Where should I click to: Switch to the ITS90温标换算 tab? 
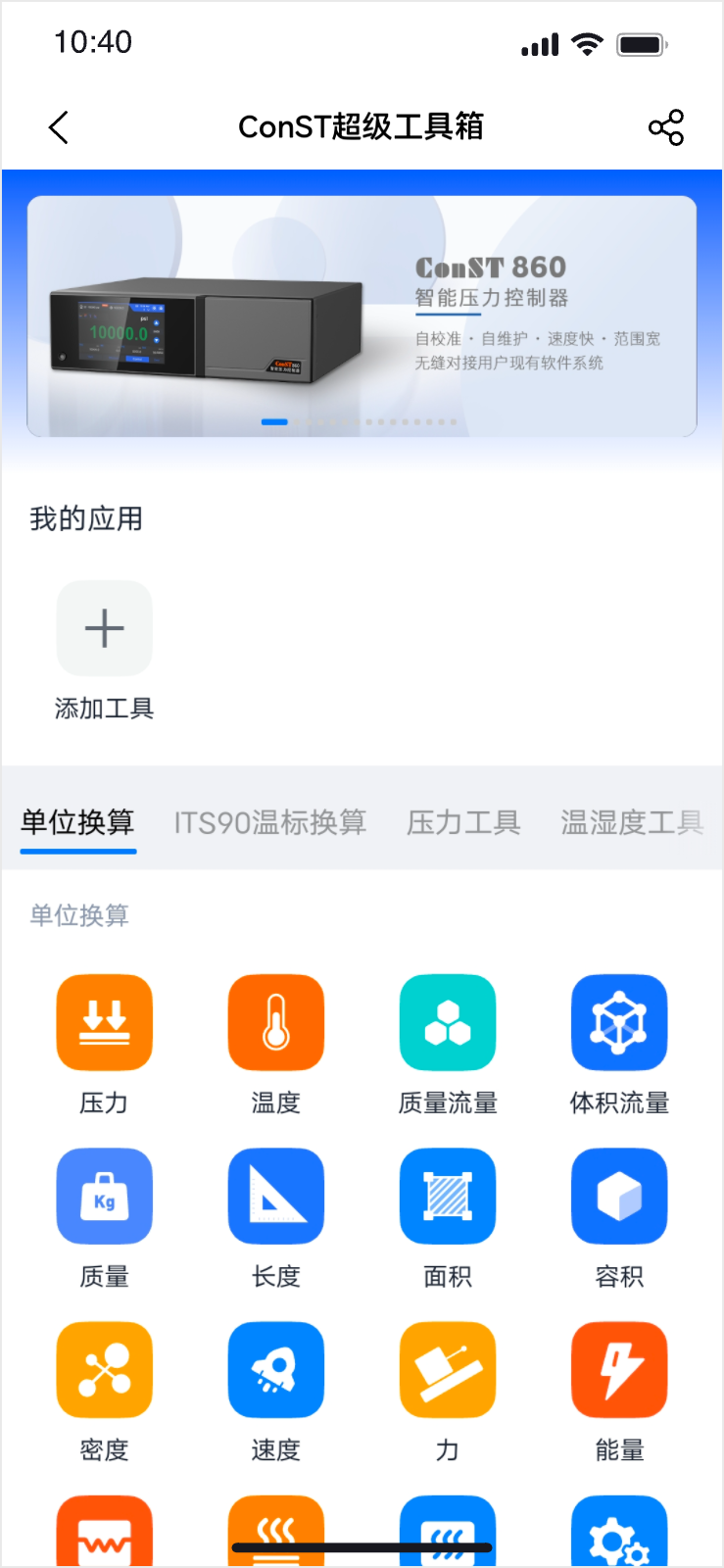click(269, 822)
